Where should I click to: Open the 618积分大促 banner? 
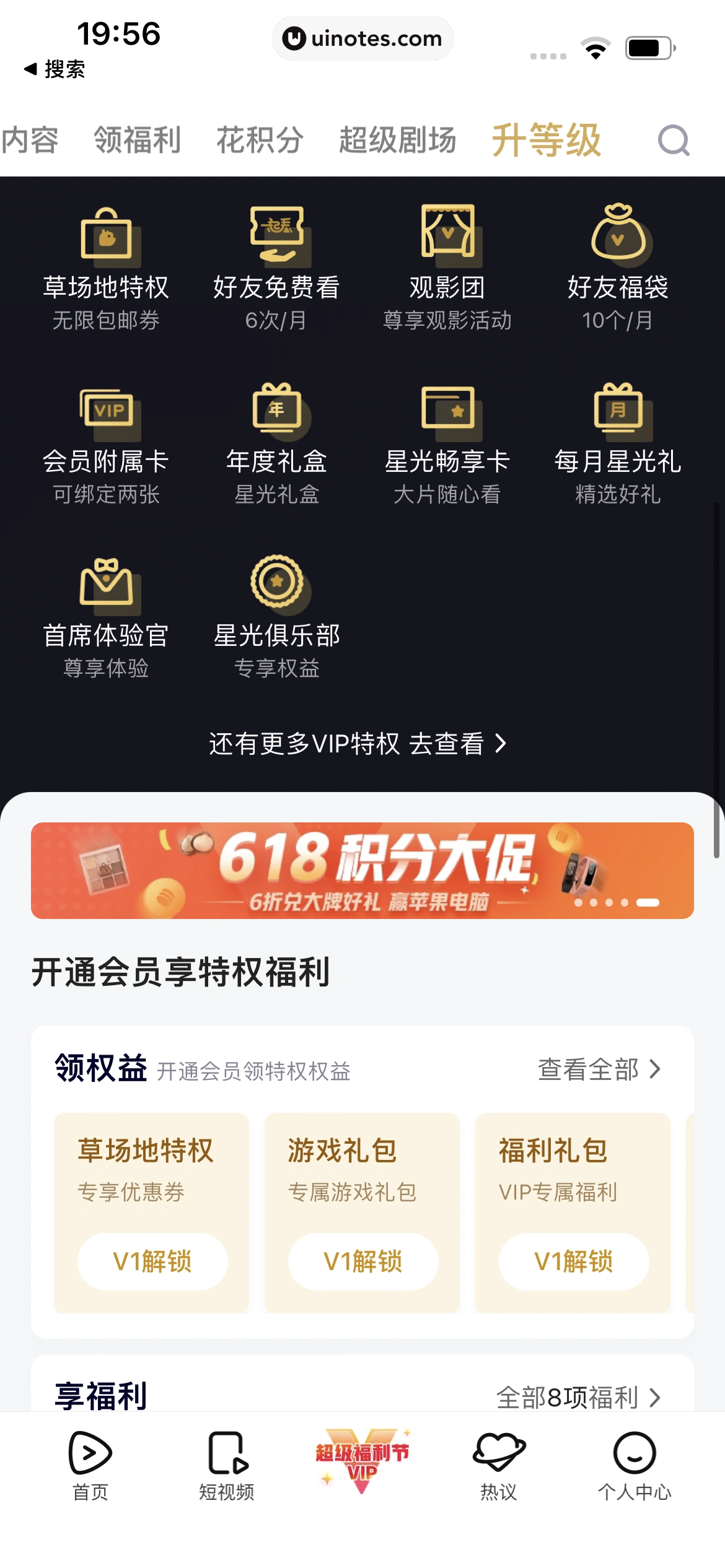(x=362, y=870)
